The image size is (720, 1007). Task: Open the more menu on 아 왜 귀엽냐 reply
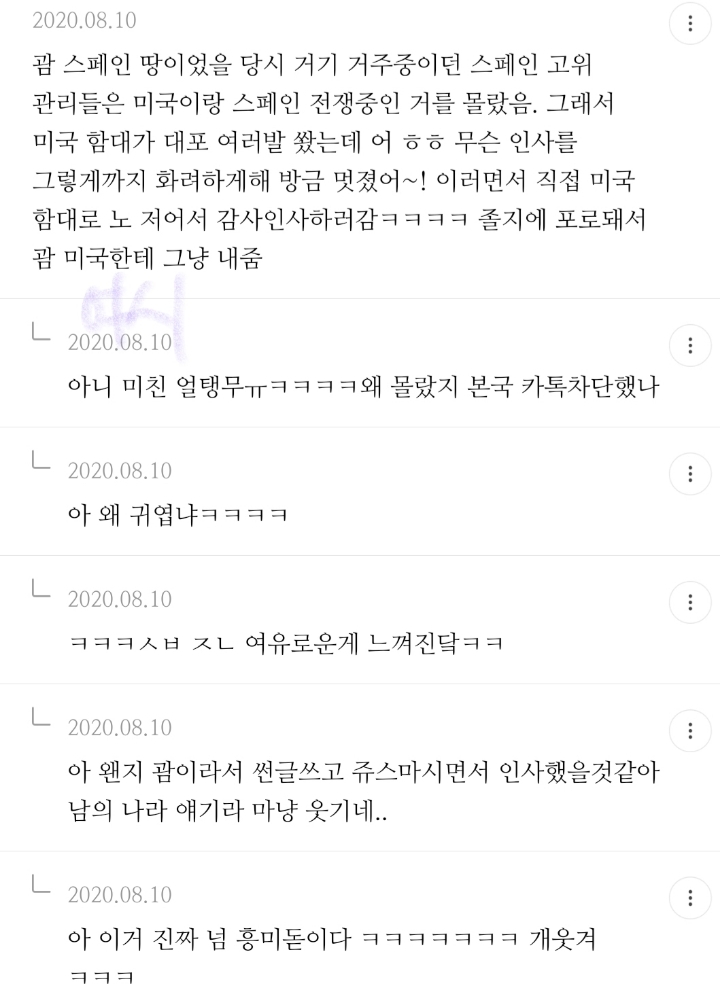[688, 474]
